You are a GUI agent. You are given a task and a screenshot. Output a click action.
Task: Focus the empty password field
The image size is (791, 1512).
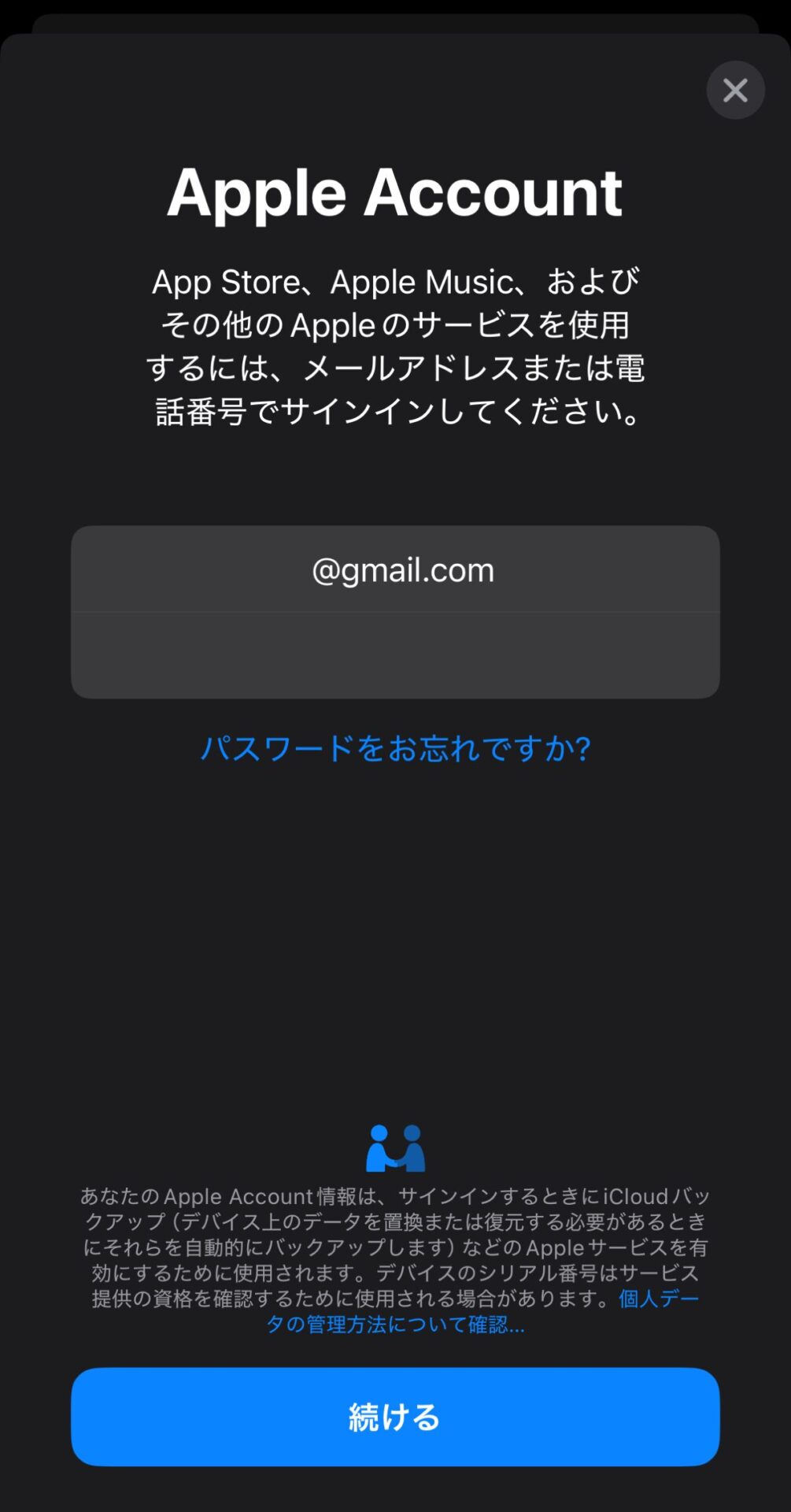click(x=395, y=655)
